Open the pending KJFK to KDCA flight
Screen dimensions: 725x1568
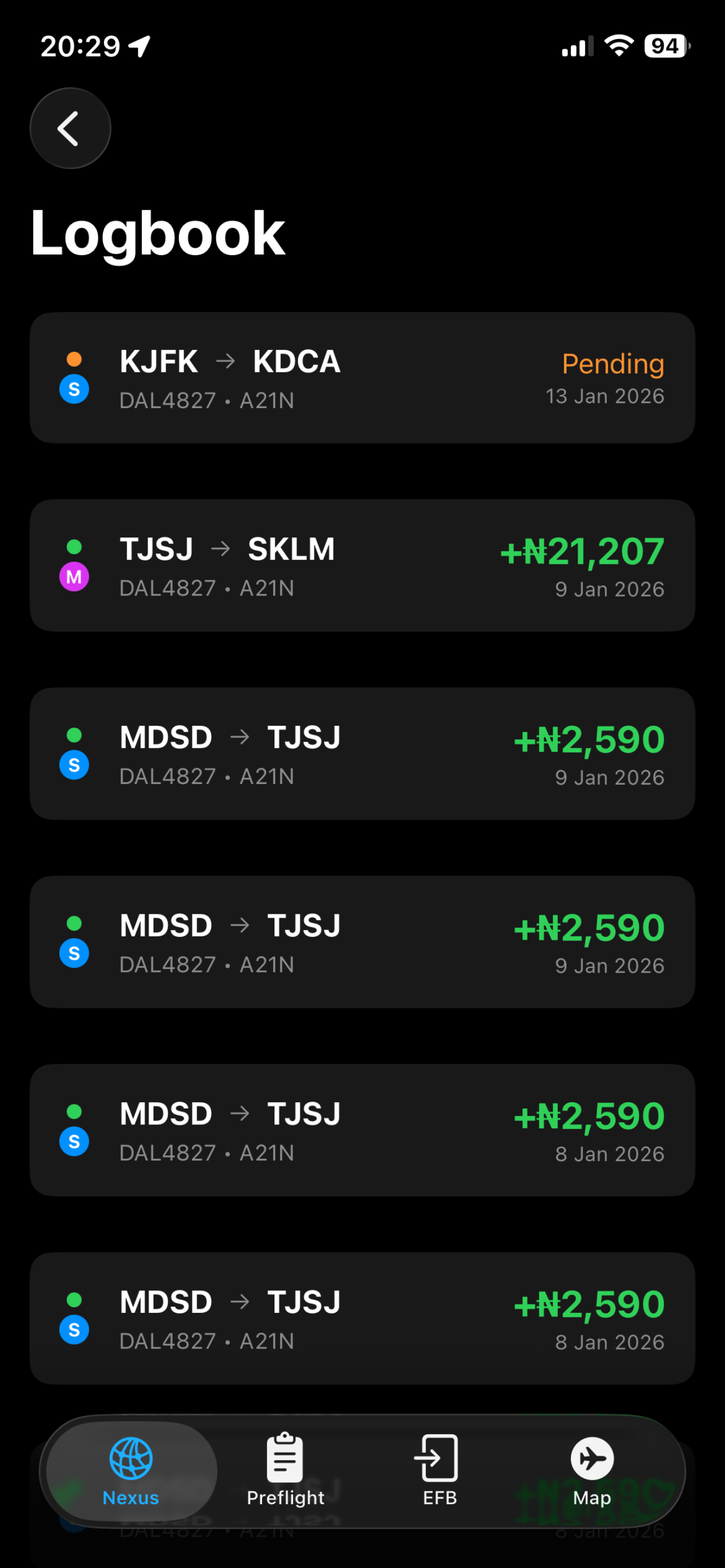tap(362, 378)
